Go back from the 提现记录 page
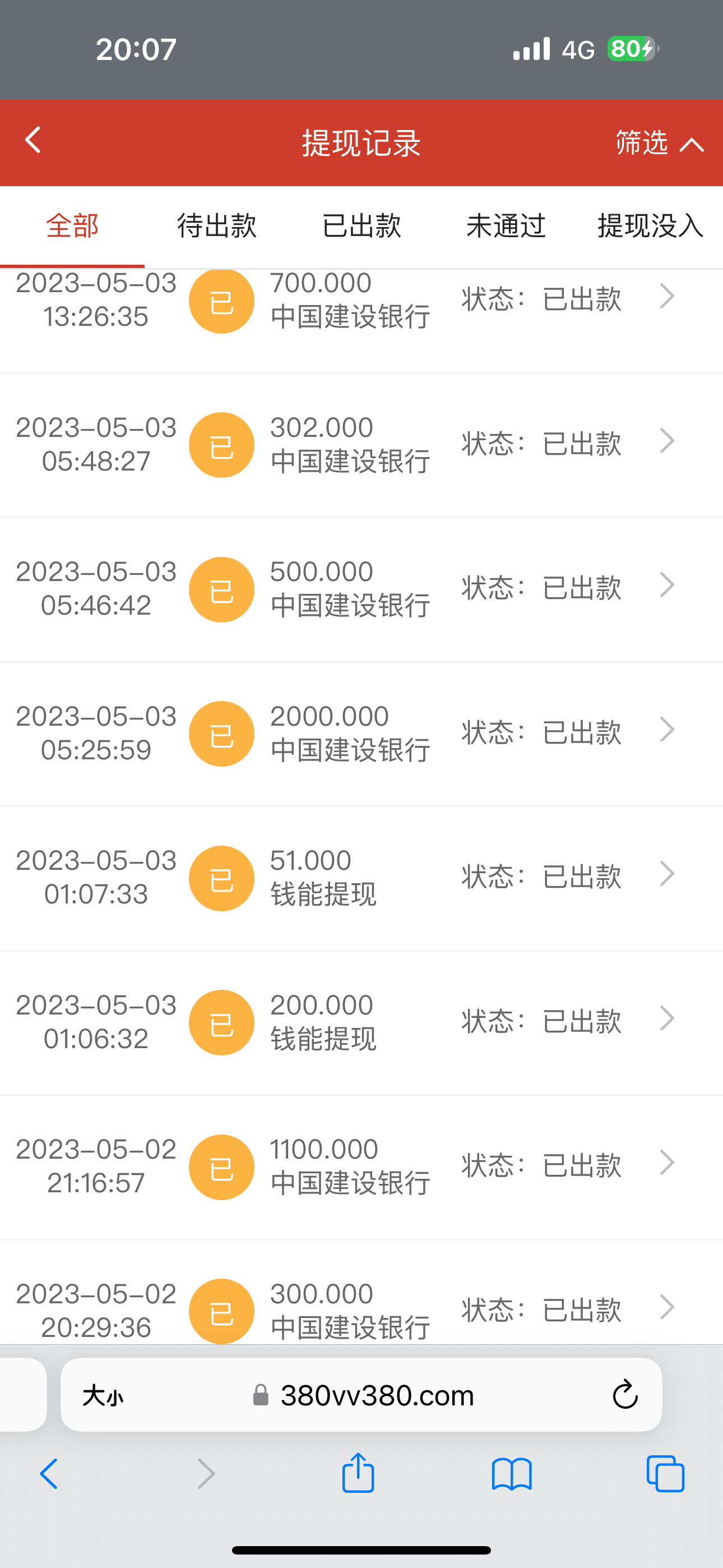Viewport: 723px width, 1568px height. click(x=34, y=141)
